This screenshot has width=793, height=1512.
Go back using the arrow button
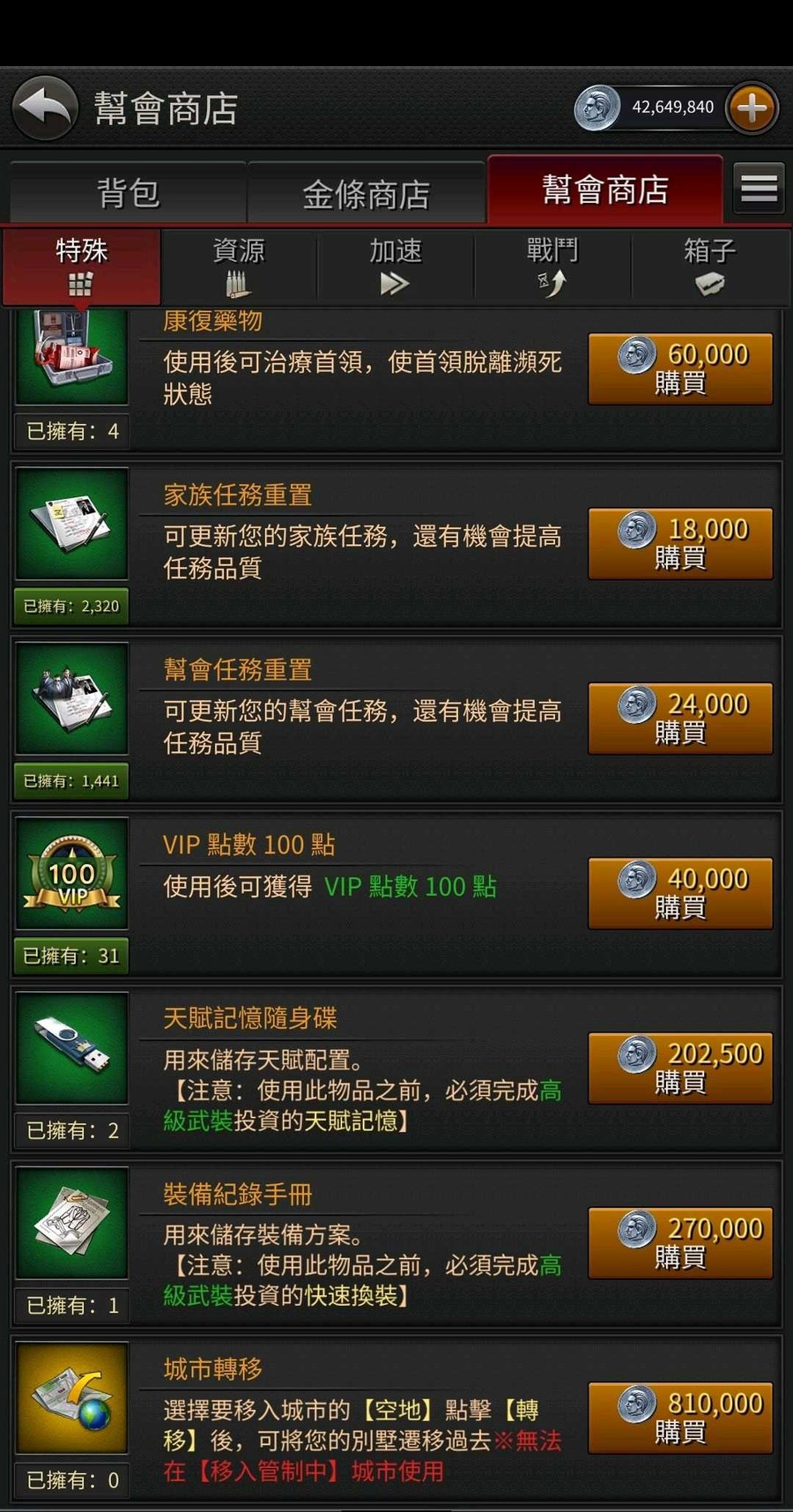coord(45,108)
